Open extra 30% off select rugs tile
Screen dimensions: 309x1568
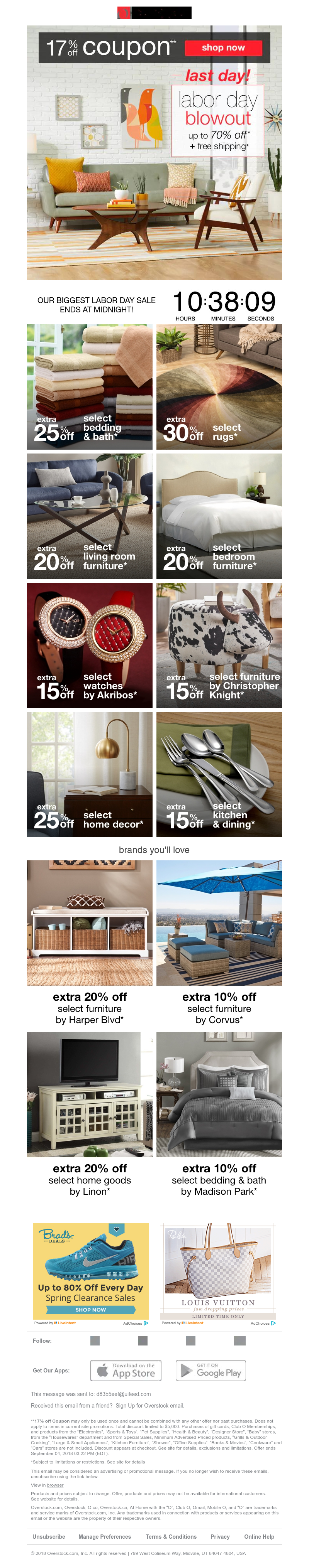coord(219,387)
